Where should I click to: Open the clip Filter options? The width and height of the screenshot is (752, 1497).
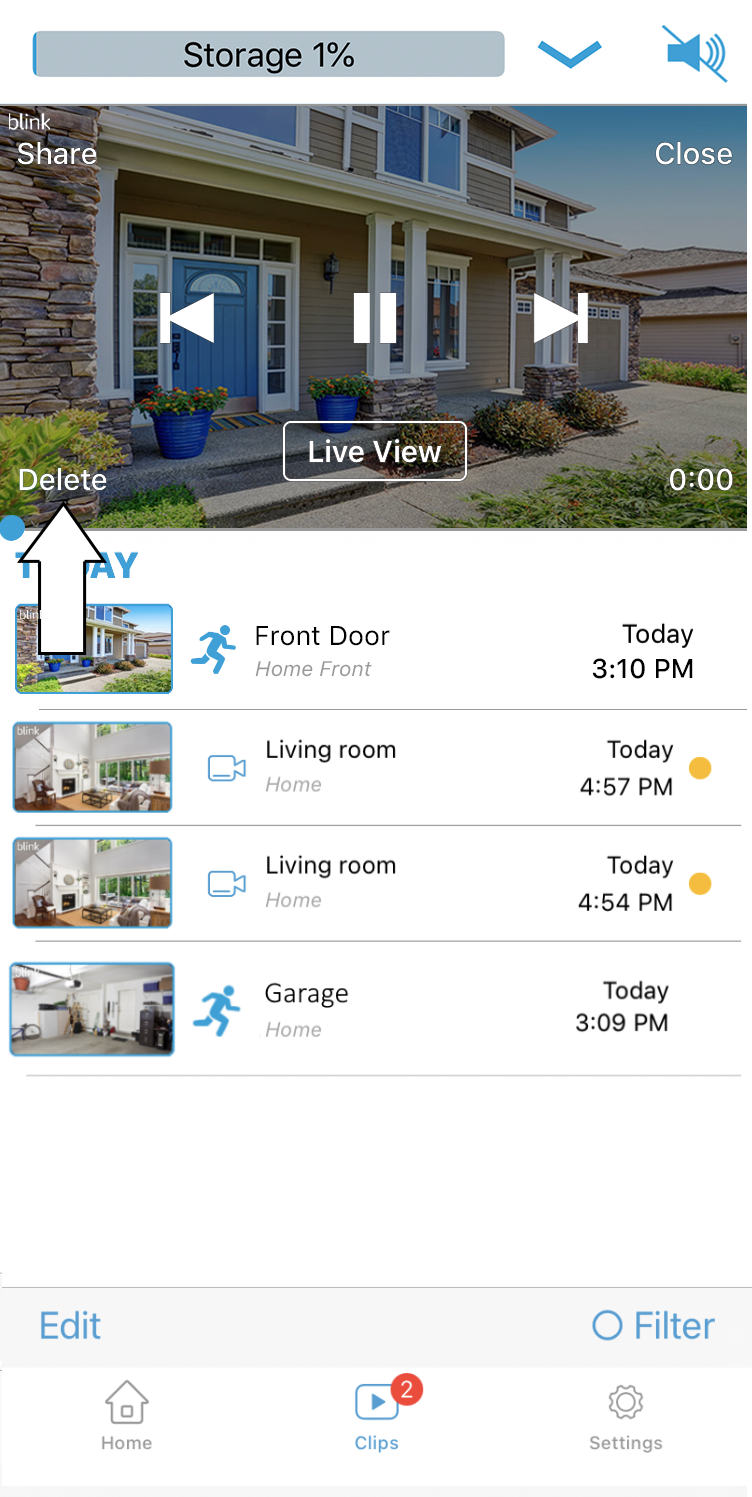point(654,1326)
